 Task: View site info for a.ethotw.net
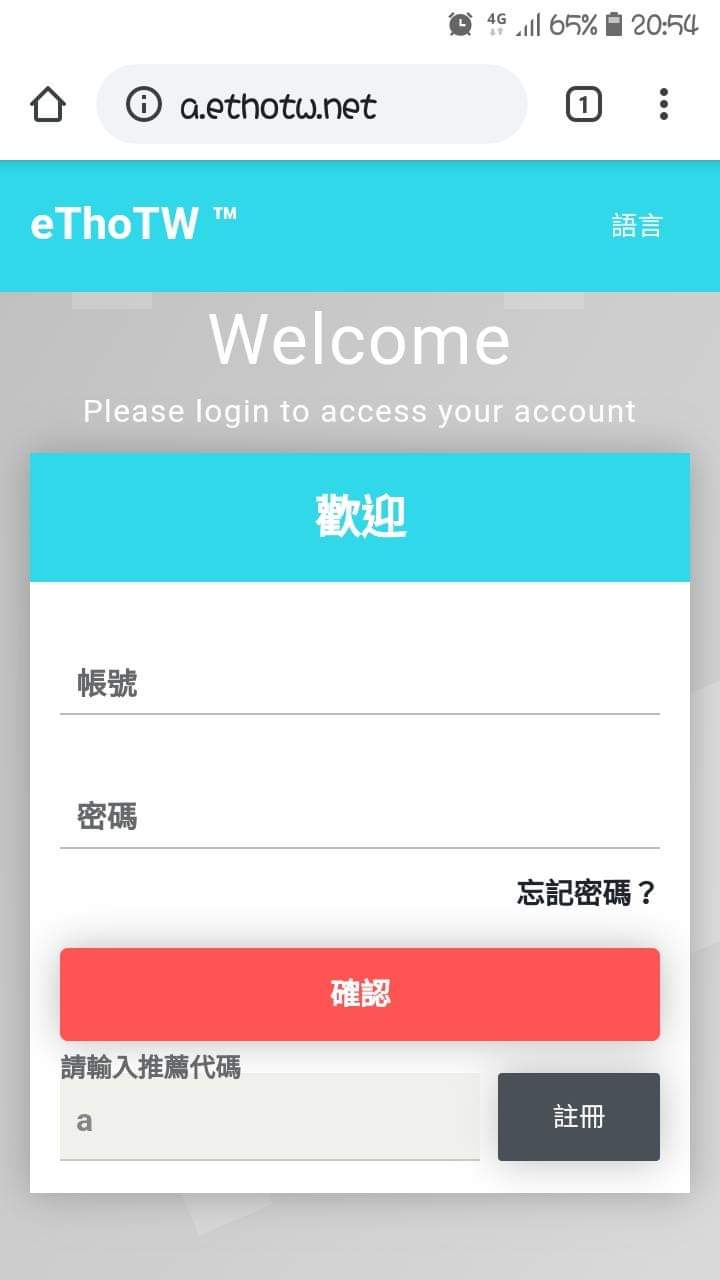click(144, 104)
